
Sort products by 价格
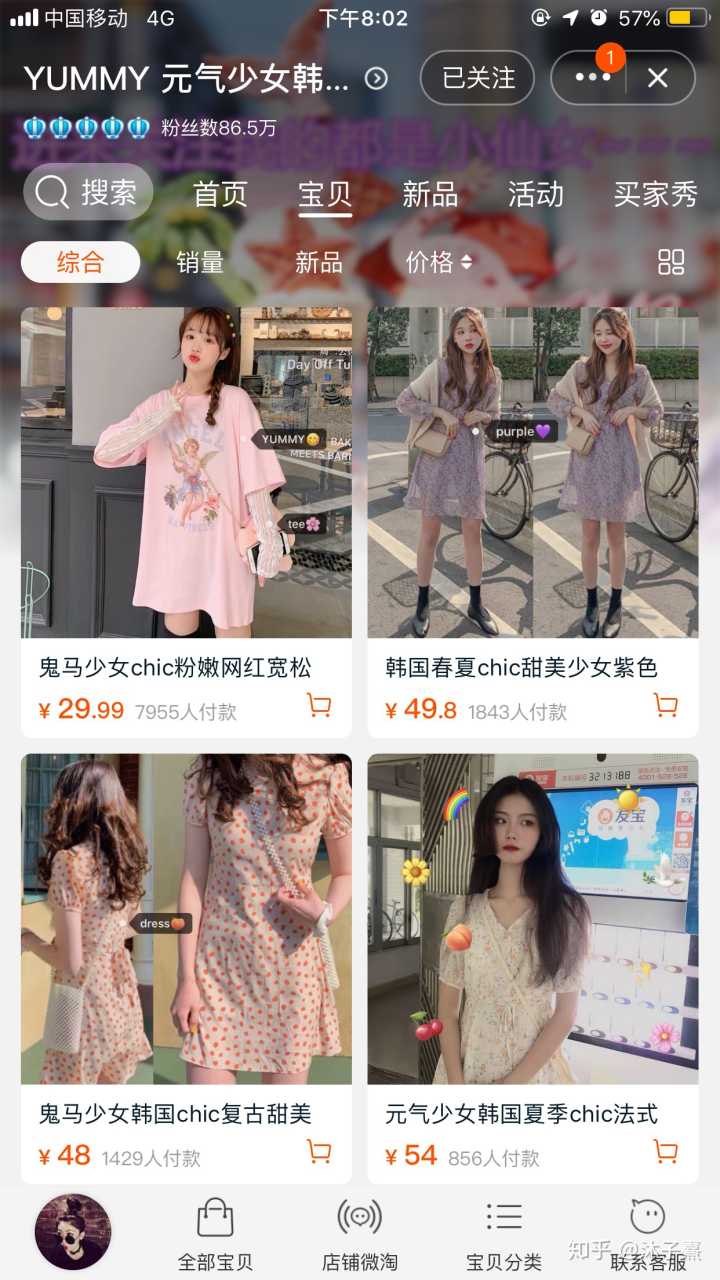click(438, 262)
